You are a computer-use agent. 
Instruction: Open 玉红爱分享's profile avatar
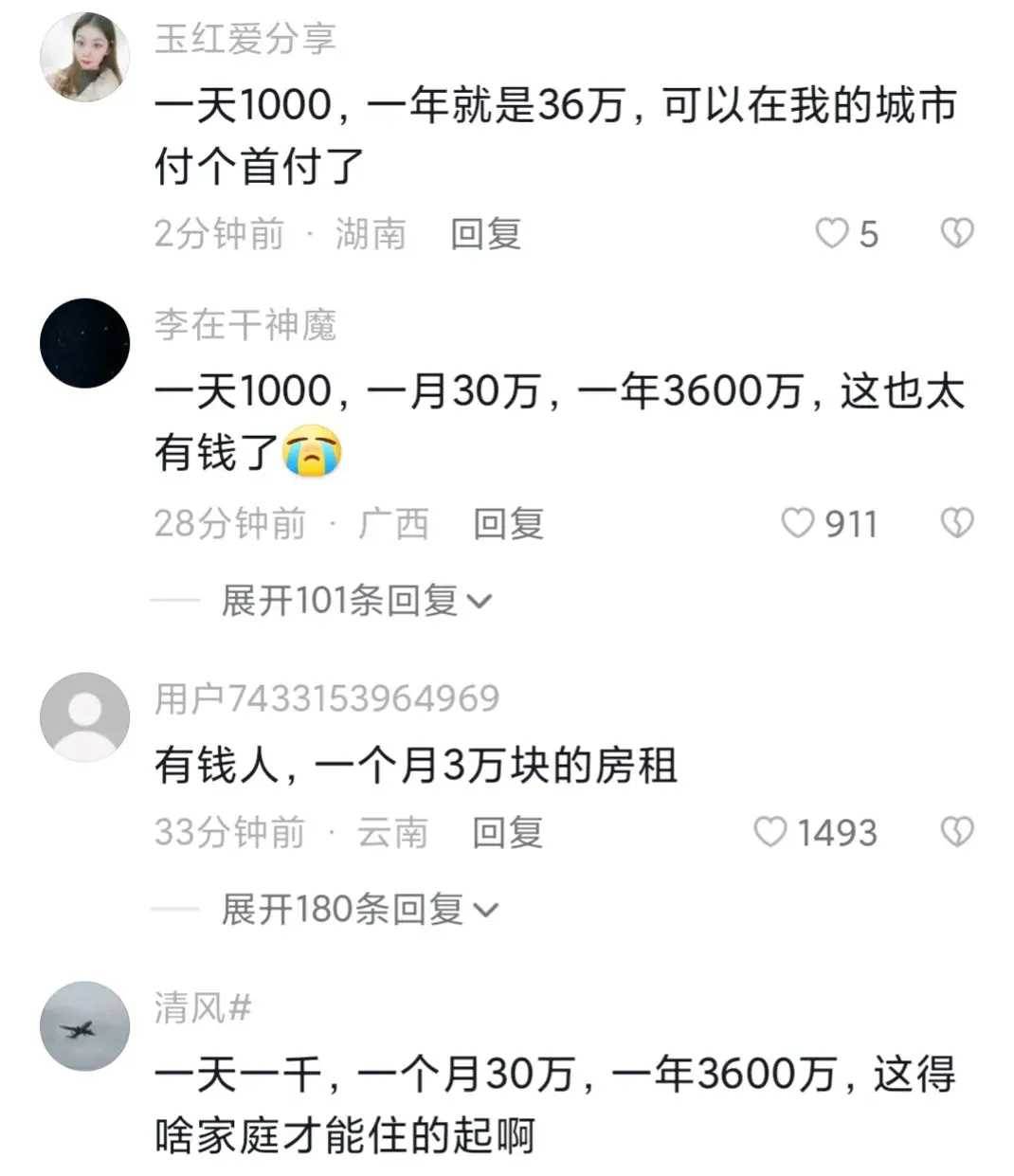point(85,57)
